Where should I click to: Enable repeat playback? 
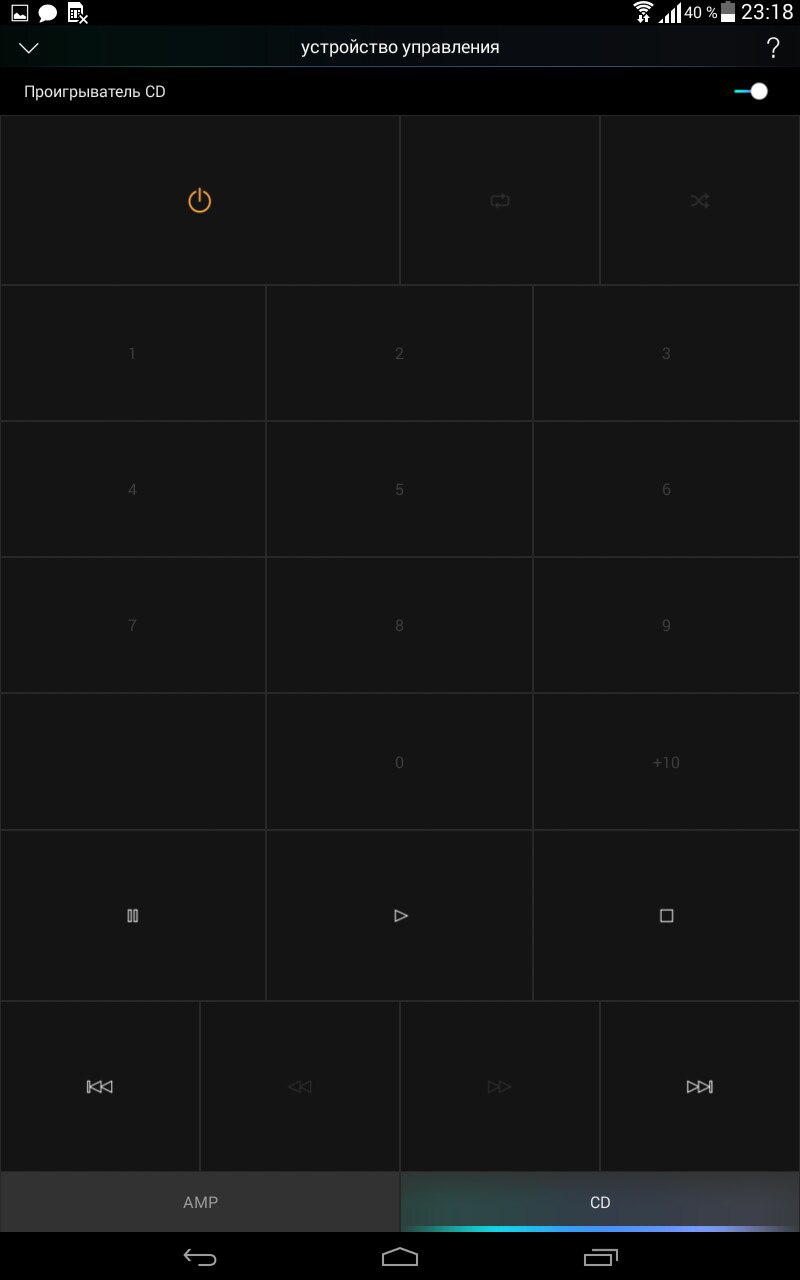click(500, 200)
